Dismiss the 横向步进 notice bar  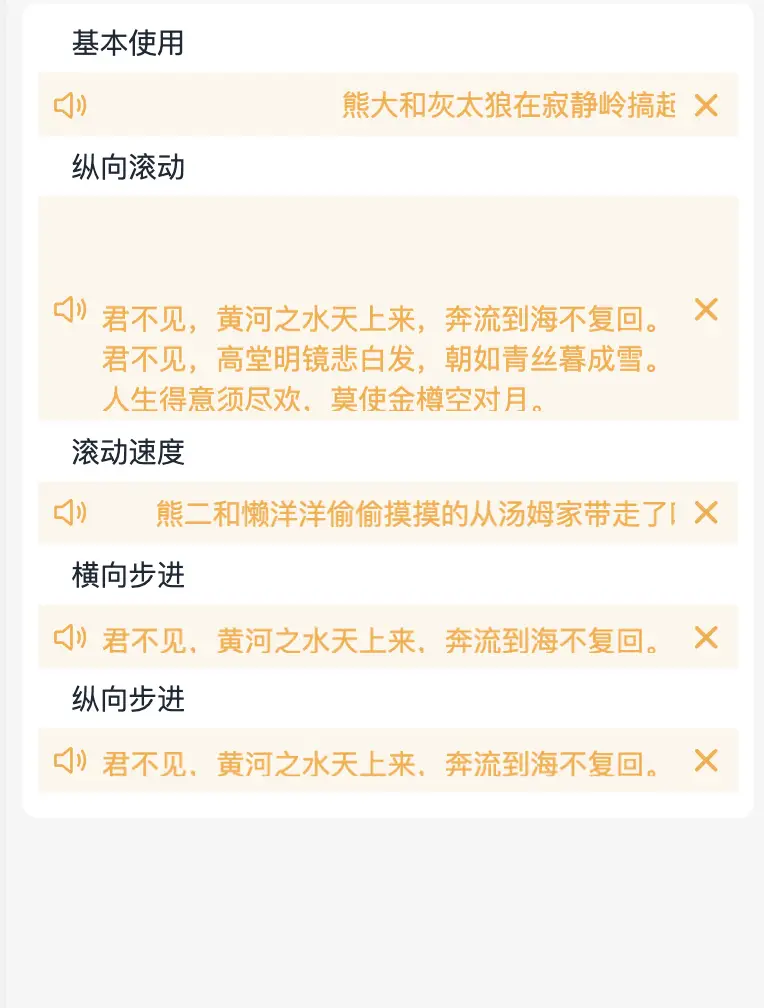tap(706, 637)
